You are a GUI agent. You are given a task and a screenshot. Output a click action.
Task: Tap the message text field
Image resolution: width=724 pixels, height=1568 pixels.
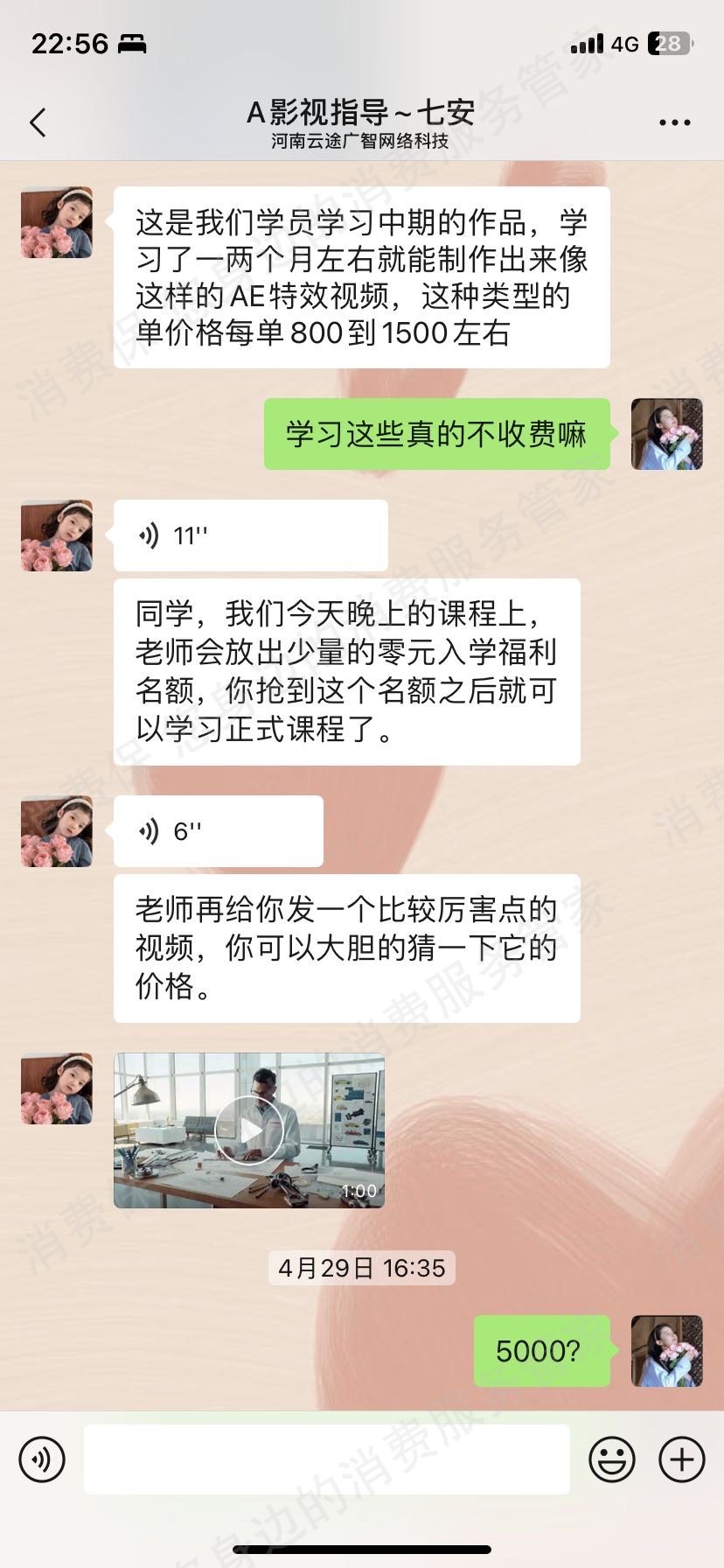(x=326, y=1459)
